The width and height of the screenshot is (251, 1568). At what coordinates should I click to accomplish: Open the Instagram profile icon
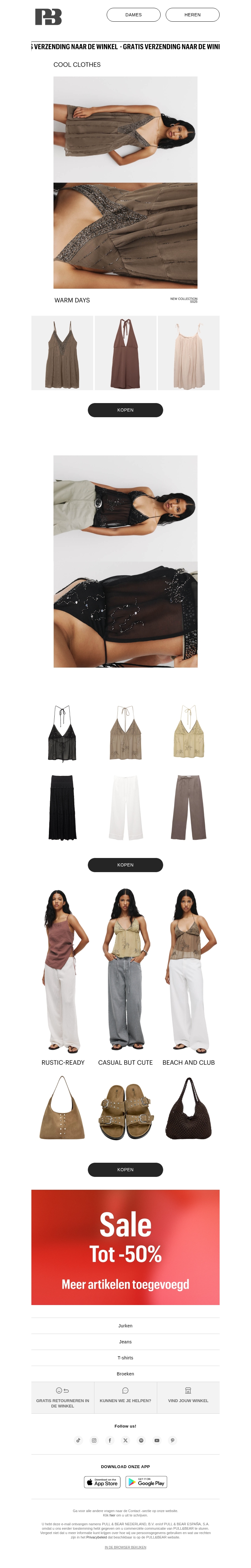click(x=94, y=1440)
